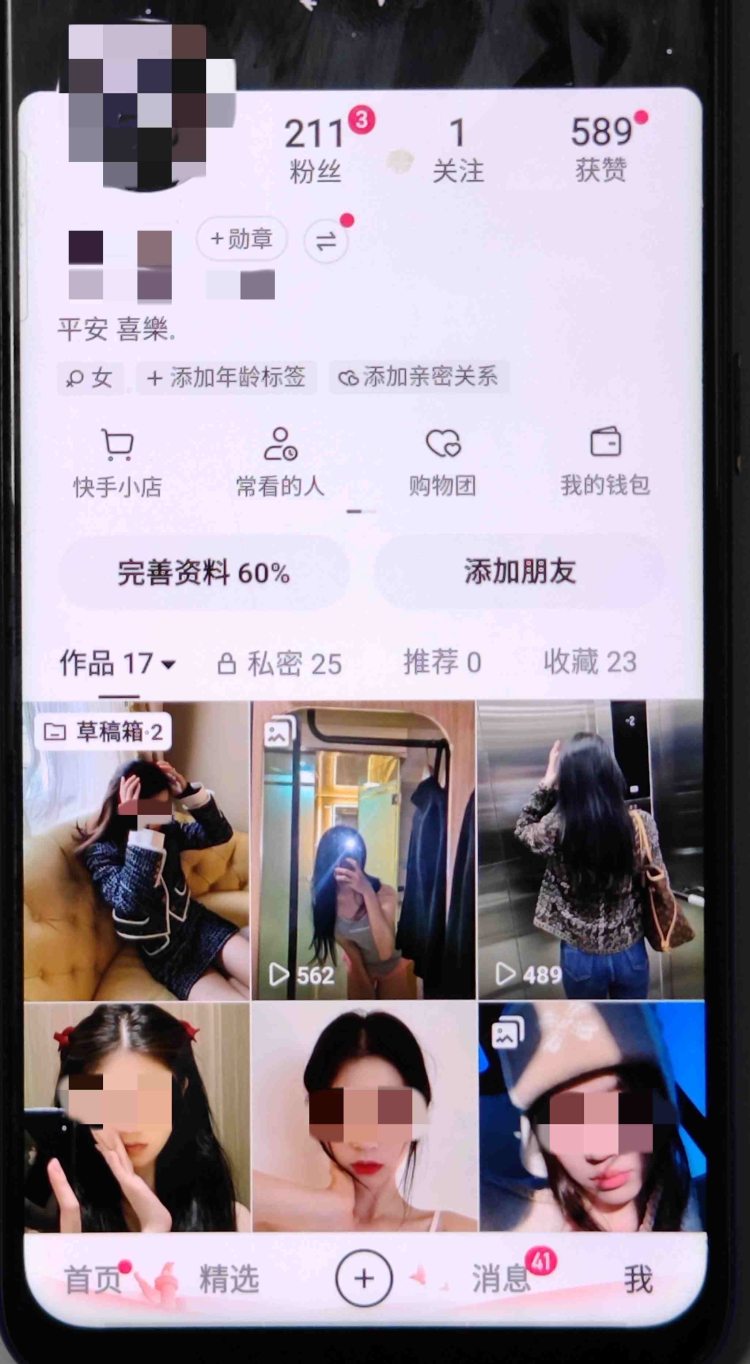Open the video with 562 plays
This screenshot has width=750, height=1364.
click(363, 850)
